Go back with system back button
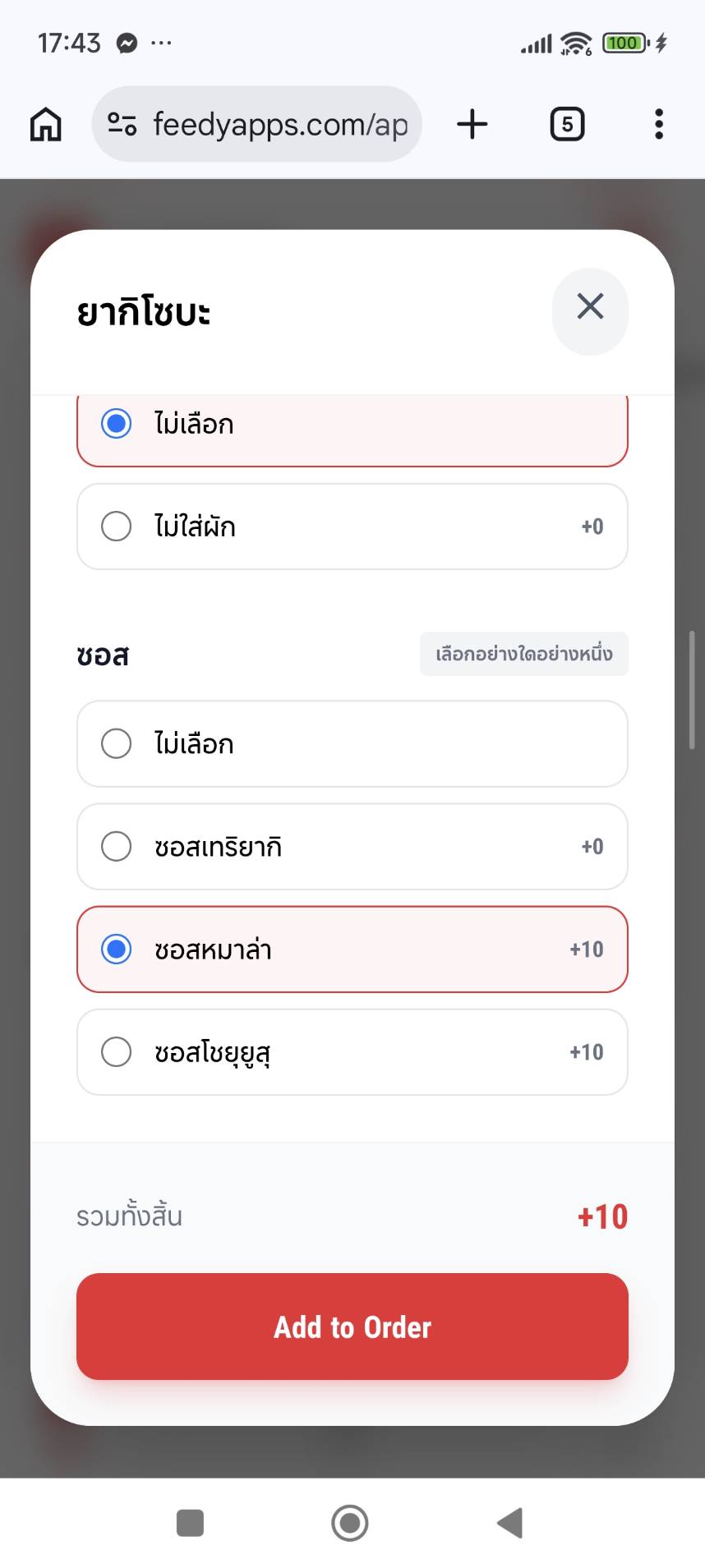The image size is (705, 1568). (510, 1523)
